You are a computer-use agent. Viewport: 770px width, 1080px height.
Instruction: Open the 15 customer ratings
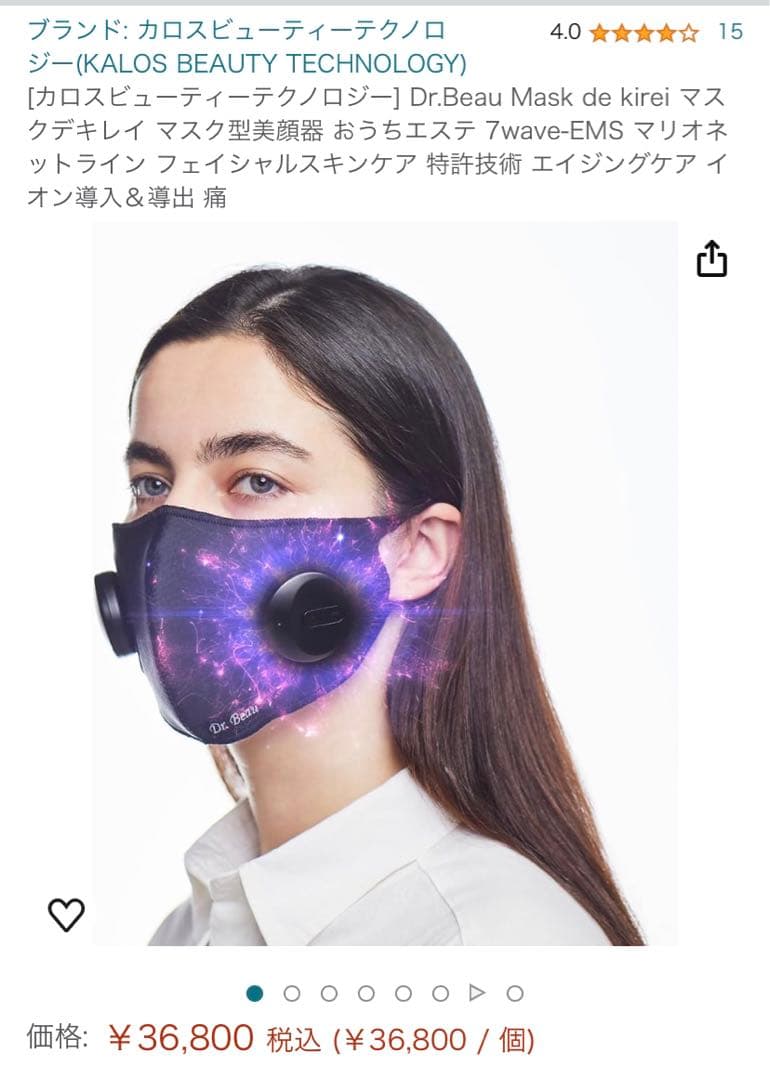click(730, 32)
